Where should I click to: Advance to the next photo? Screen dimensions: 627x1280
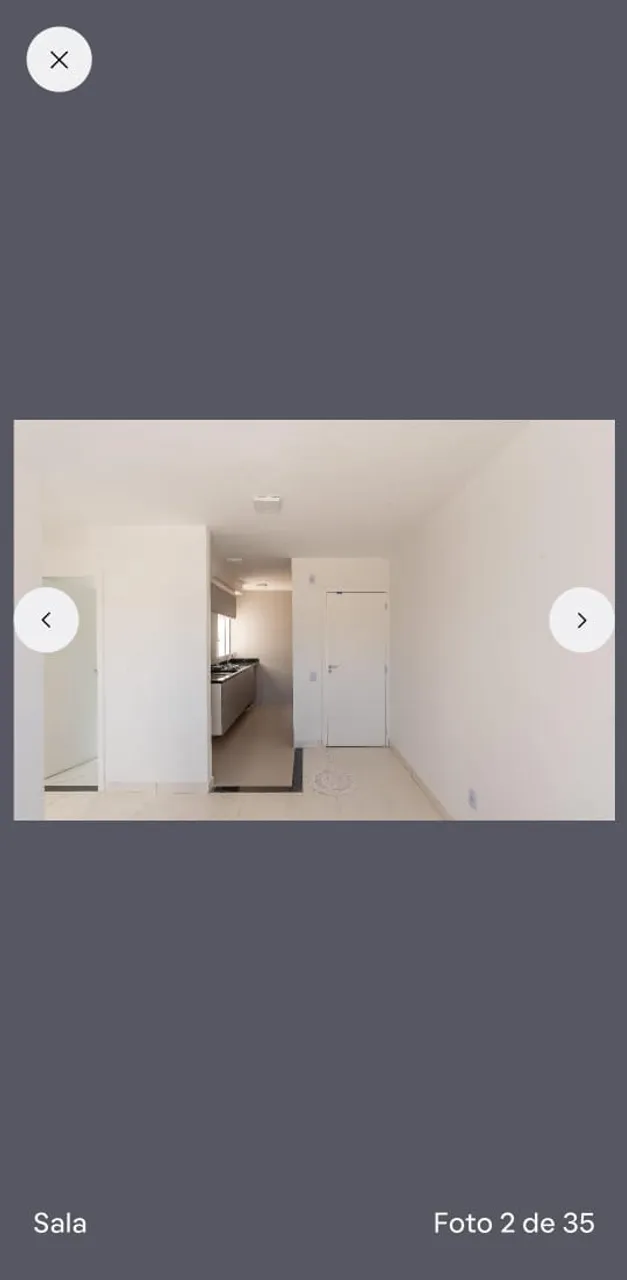581,620
